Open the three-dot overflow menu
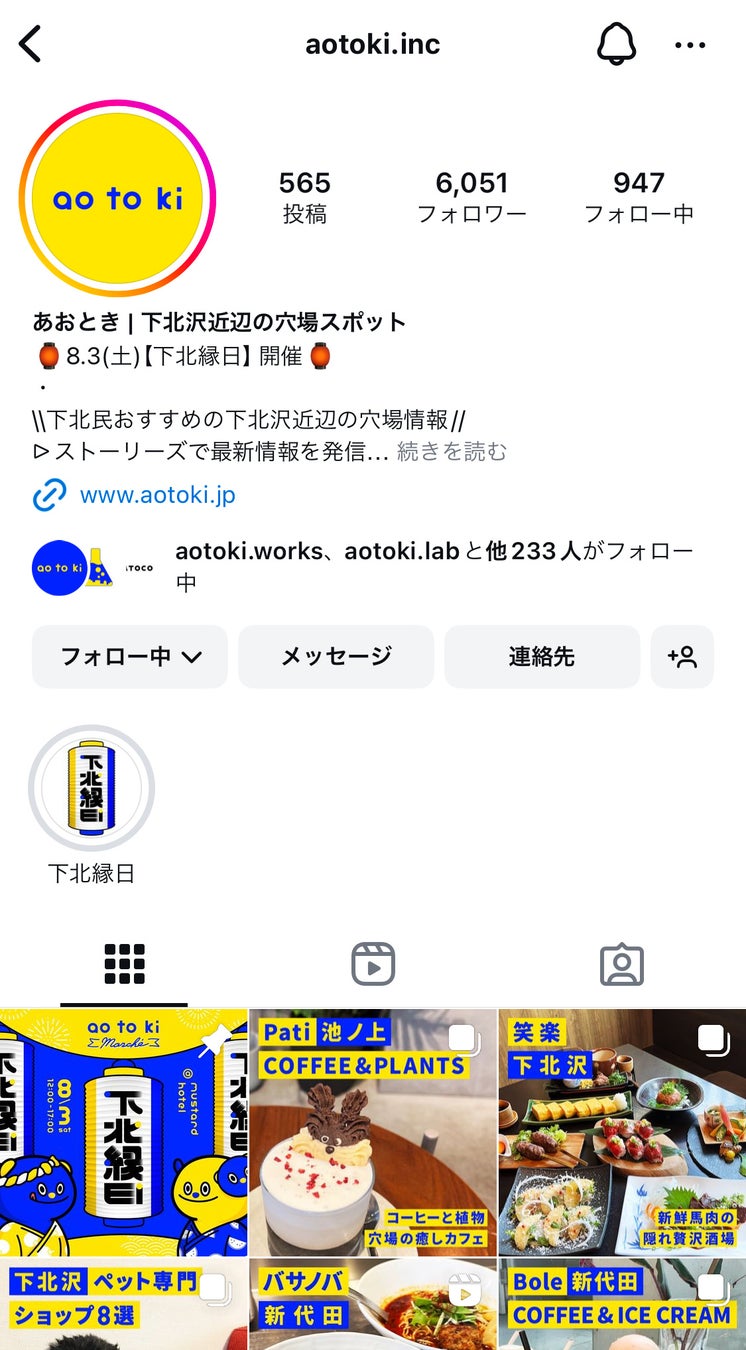This screenshot has height=1350, width=746. pos(690,45)
